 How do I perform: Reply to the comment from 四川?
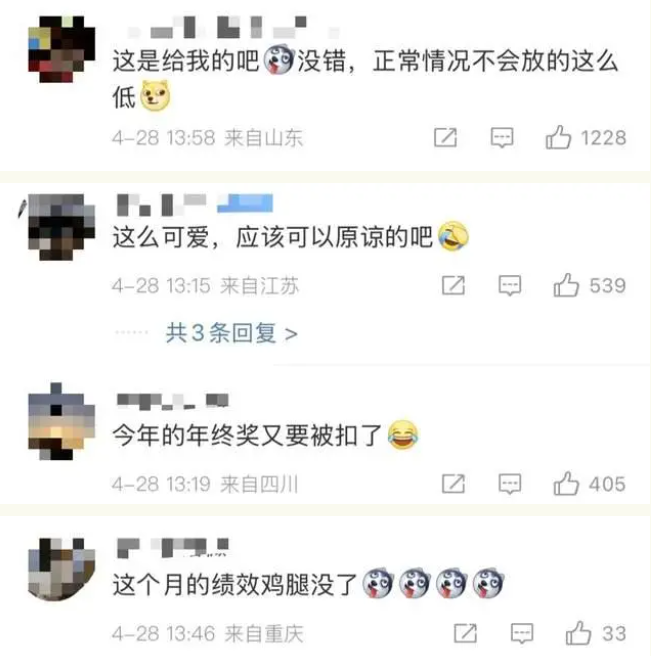point(510,484)
